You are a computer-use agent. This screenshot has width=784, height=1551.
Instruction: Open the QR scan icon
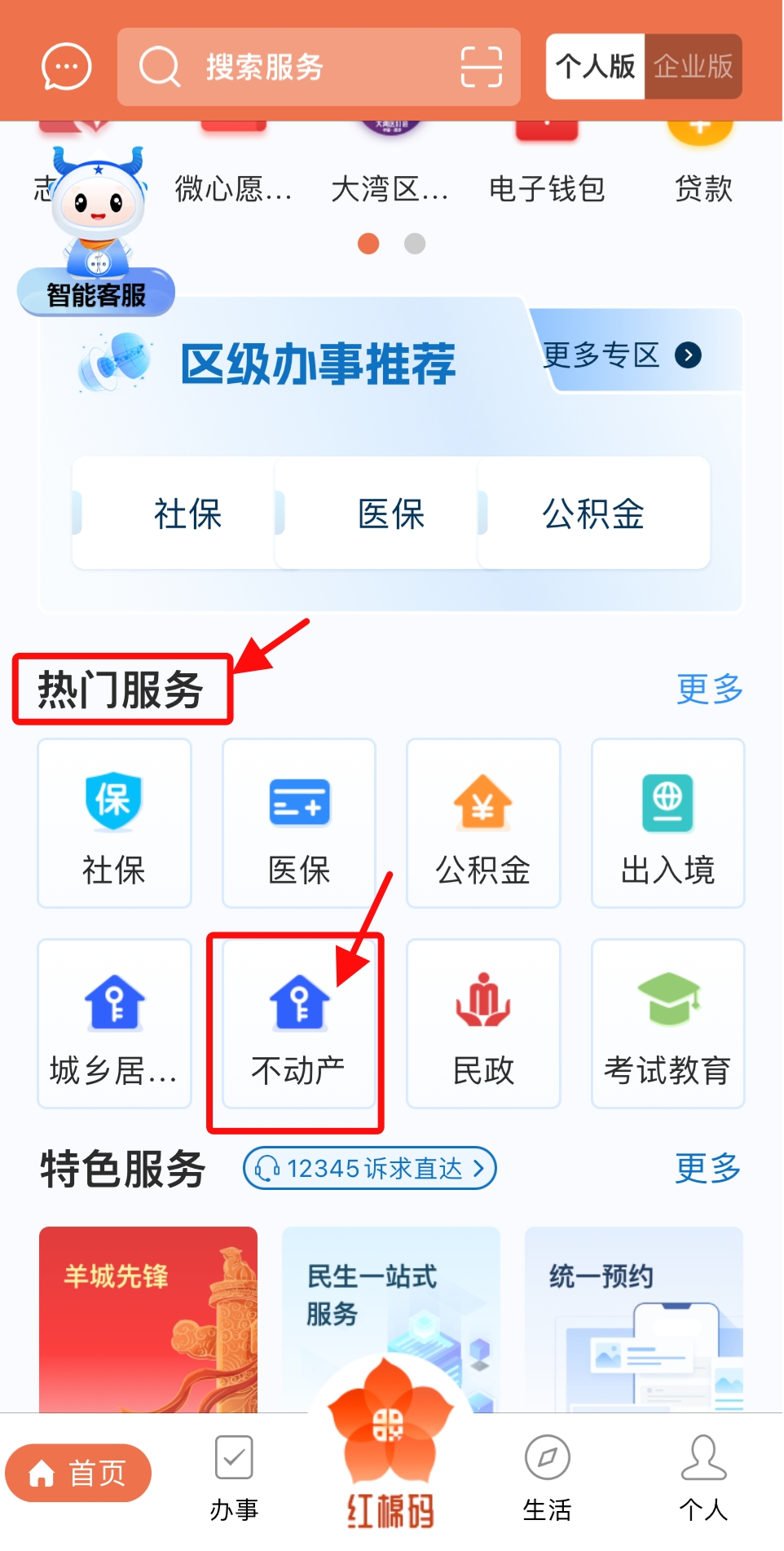click(x=481, y=67)
